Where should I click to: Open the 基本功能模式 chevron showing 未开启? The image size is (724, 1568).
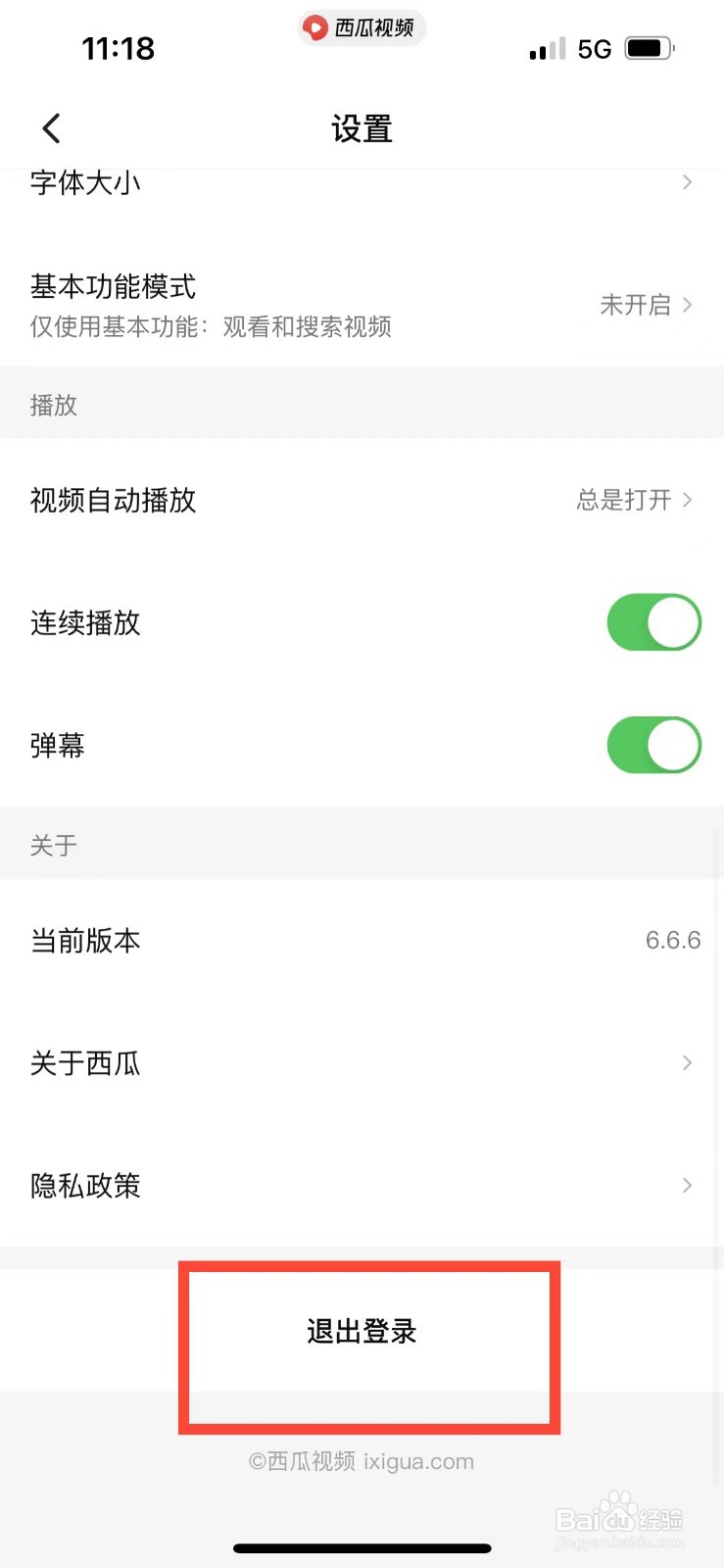(686, 305)
